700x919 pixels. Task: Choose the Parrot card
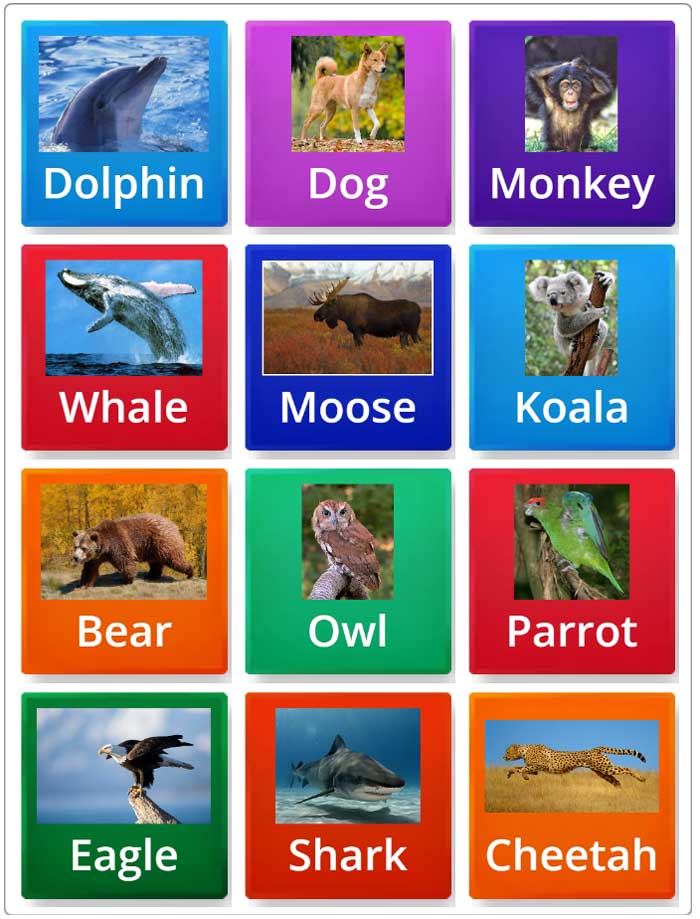572,572
